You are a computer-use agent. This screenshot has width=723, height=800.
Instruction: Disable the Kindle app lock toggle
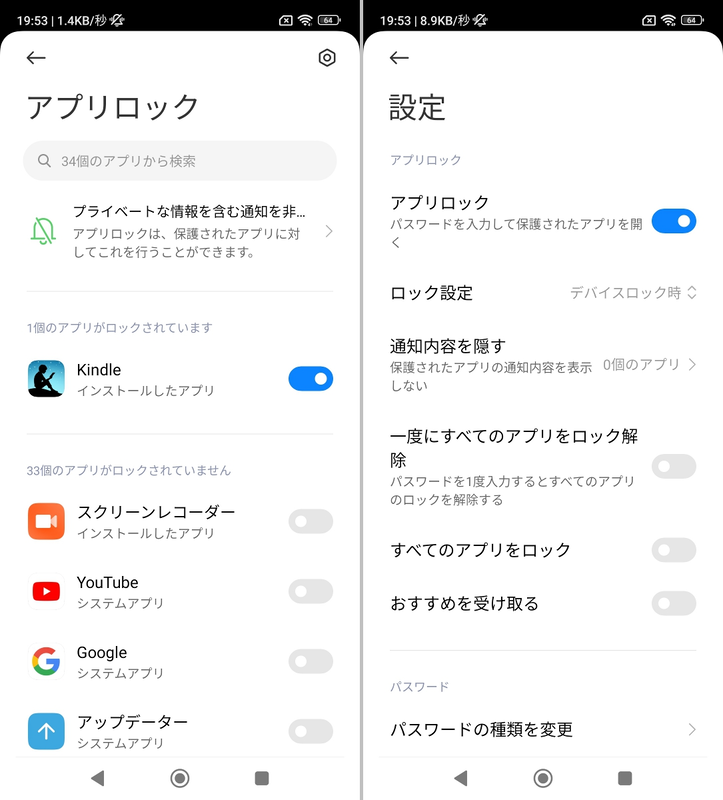[310, 378]
